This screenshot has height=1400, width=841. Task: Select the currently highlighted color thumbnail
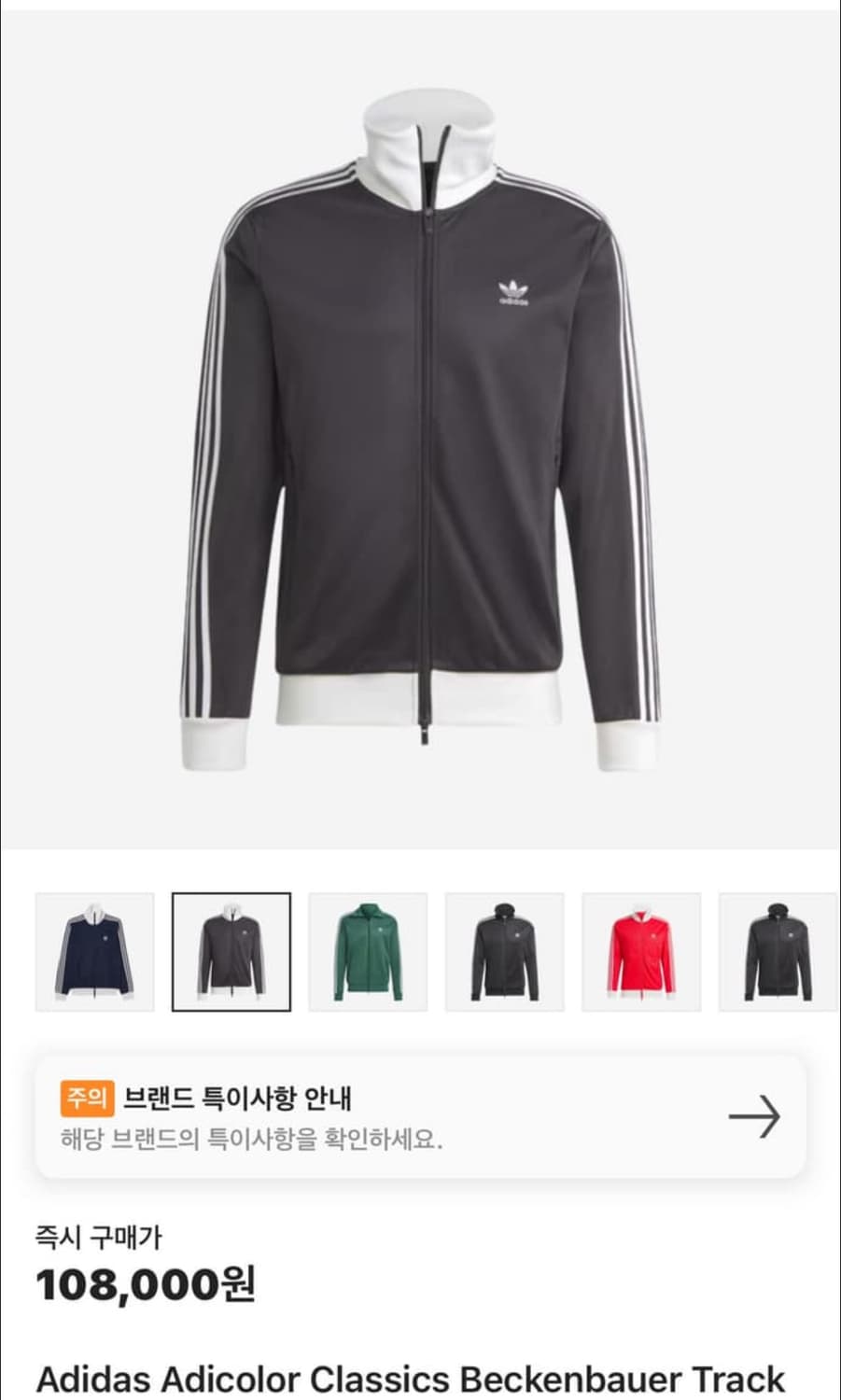tap(231, 950)
